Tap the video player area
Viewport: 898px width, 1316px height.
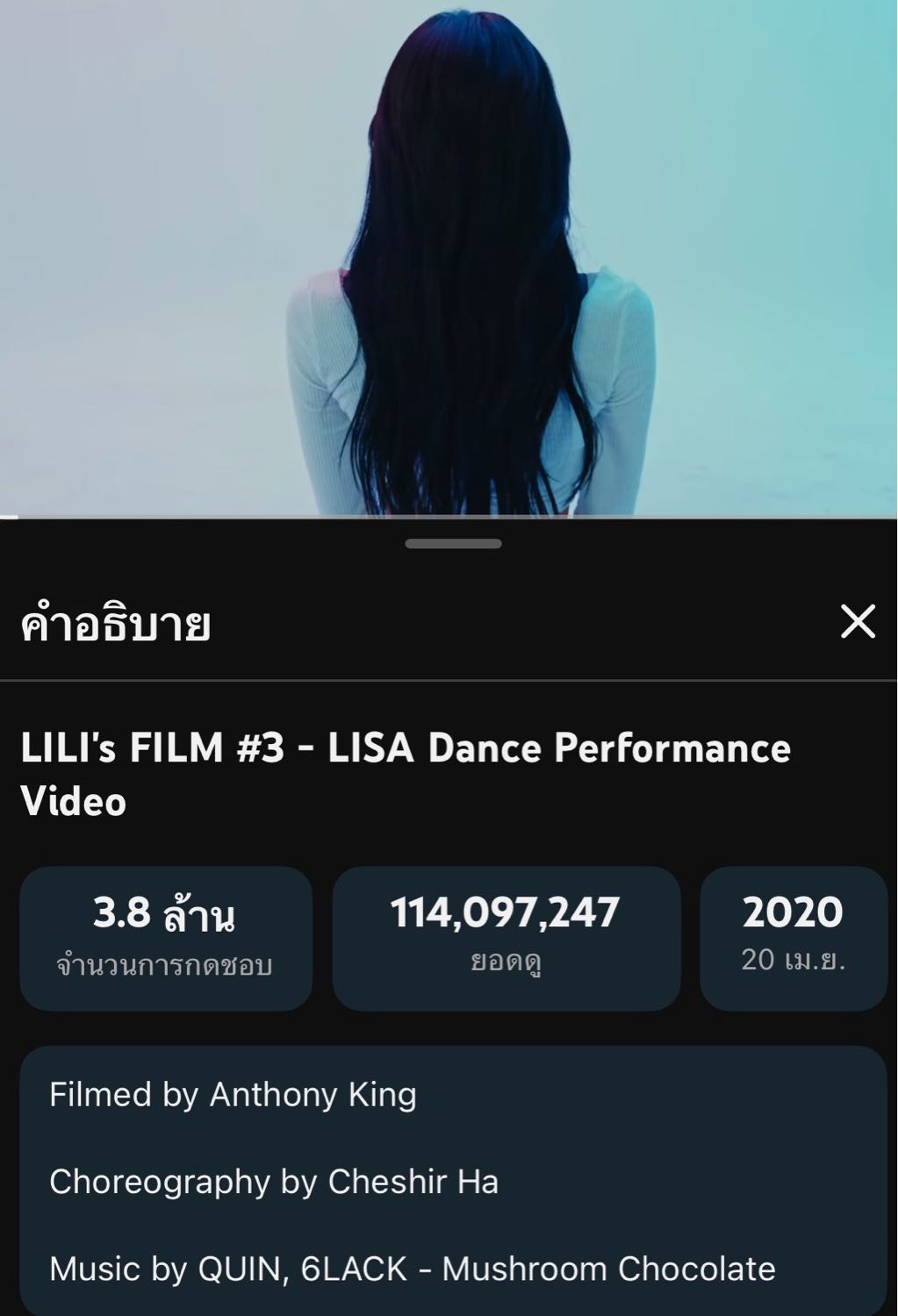449,259
